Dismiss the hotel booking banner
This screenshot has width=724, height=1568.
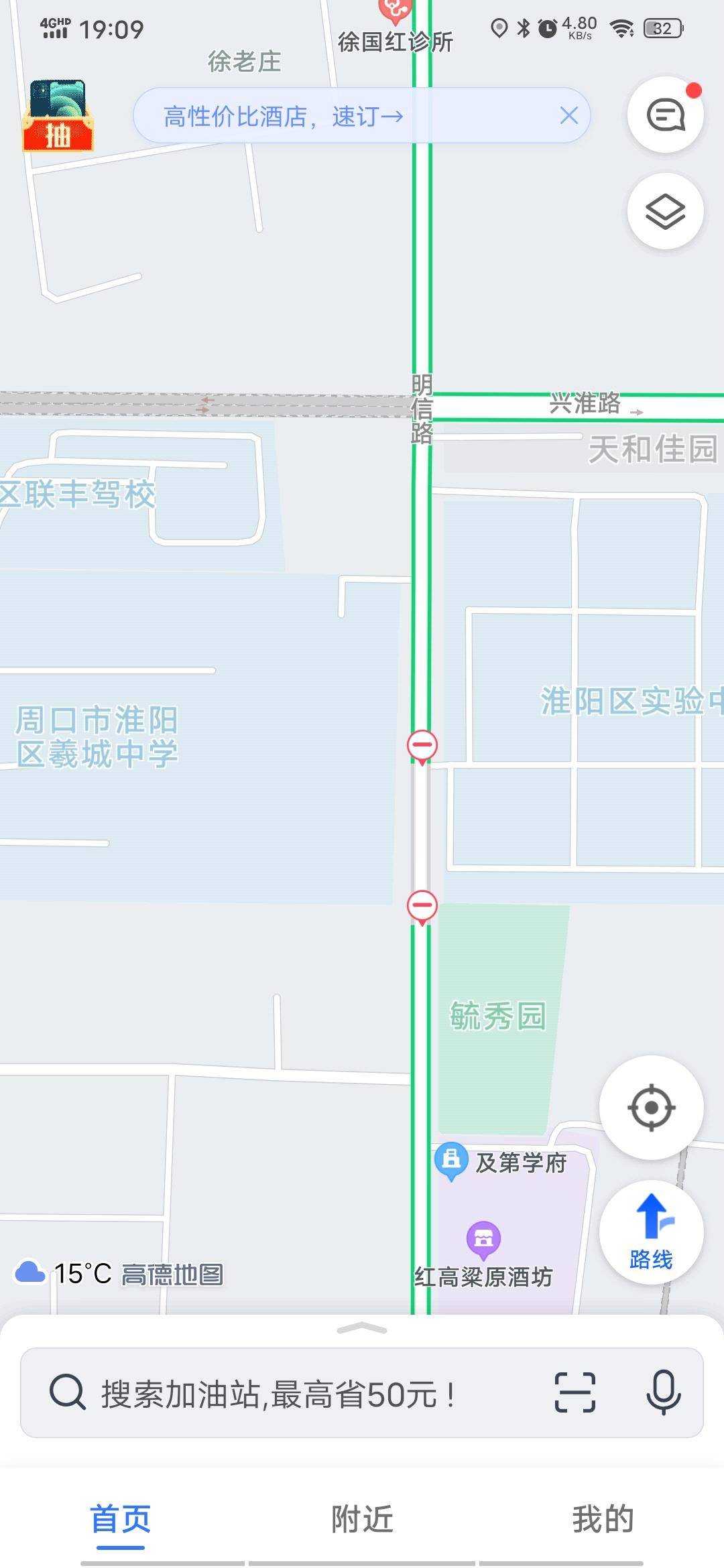pos(568,116)
